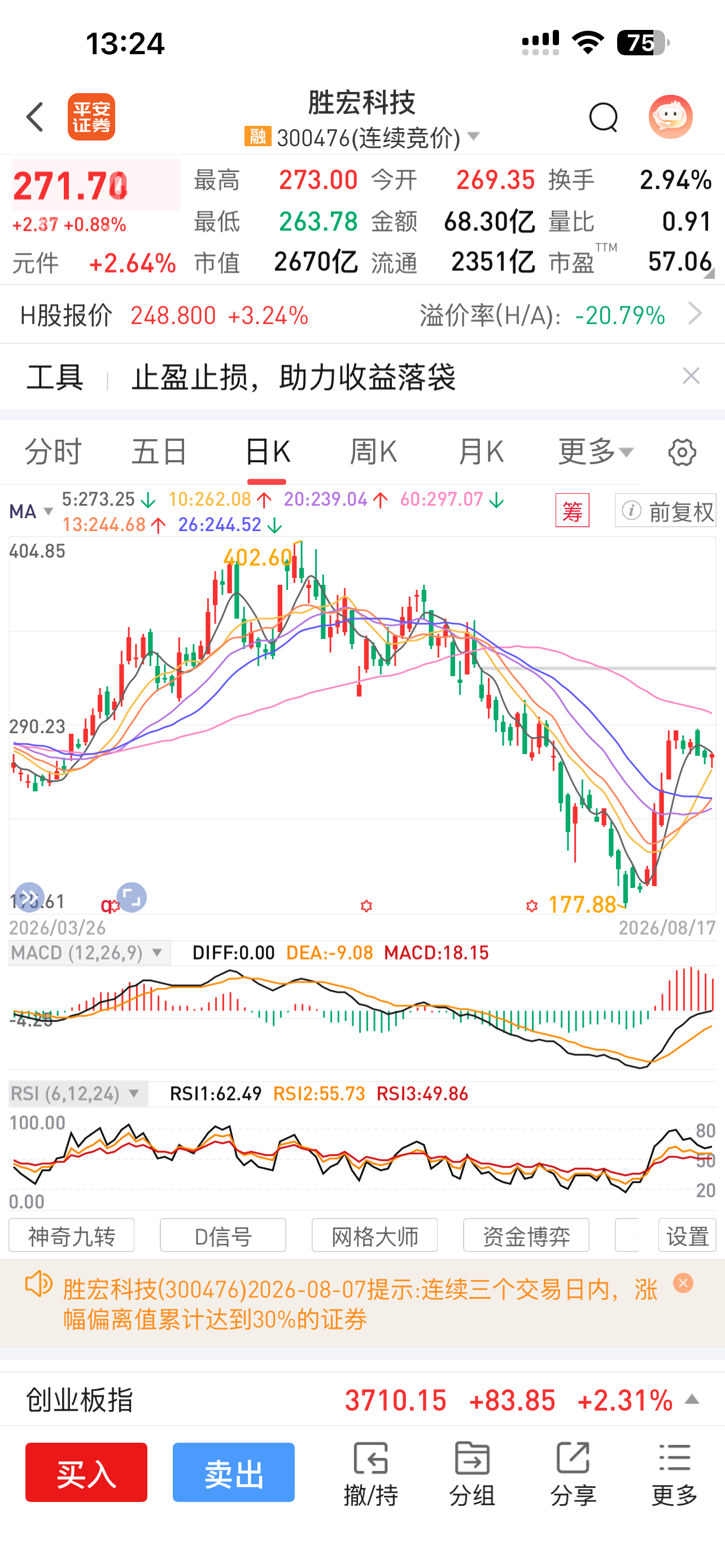
Task: Switch to the 分时 chart tab
Action: [53, 452]
